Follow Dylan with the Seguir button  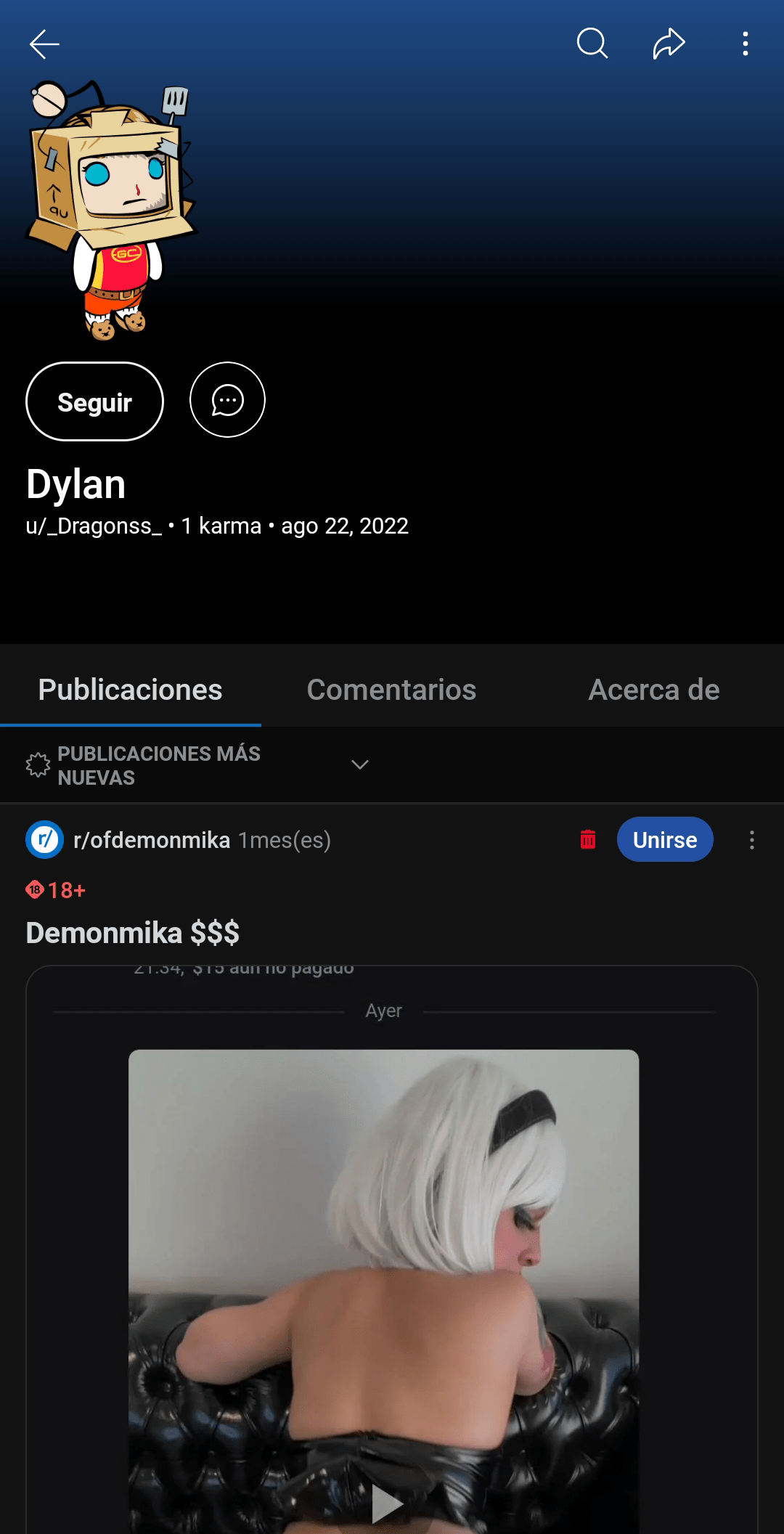tap(94, 401)
